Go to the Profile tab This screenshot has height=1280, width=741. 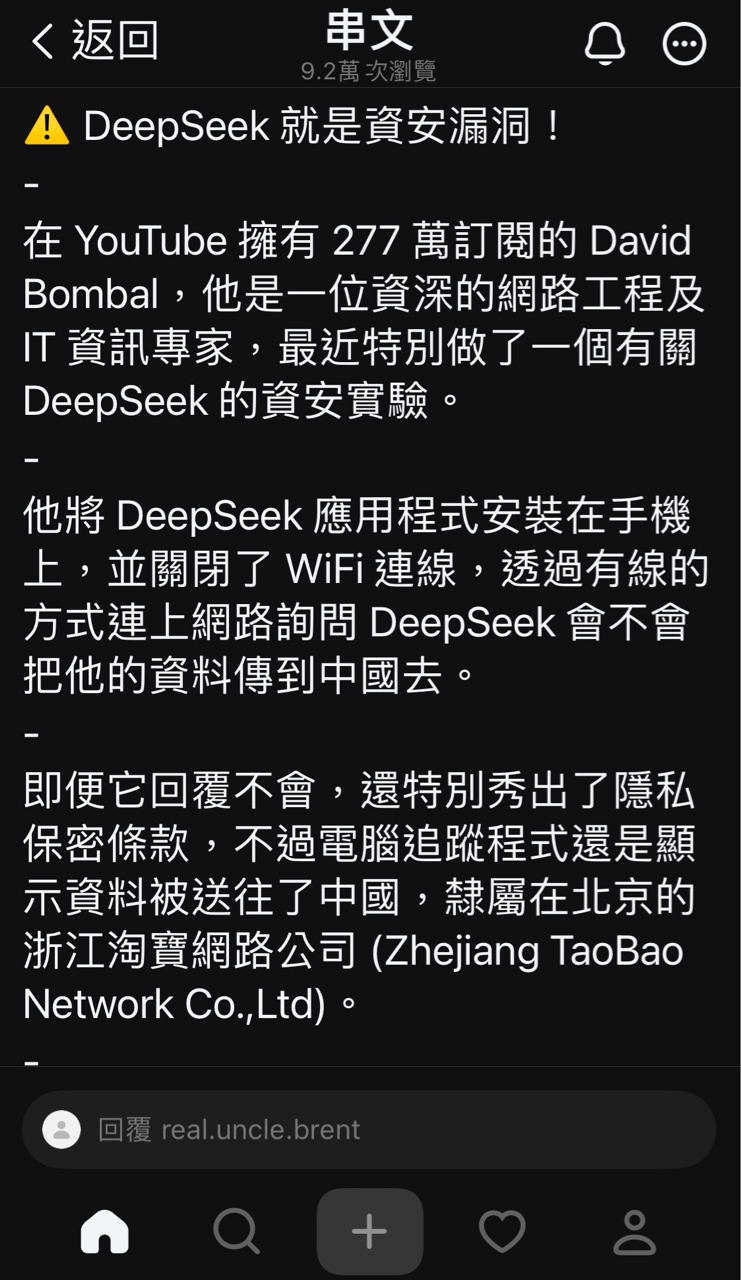tap(634, 1231)
